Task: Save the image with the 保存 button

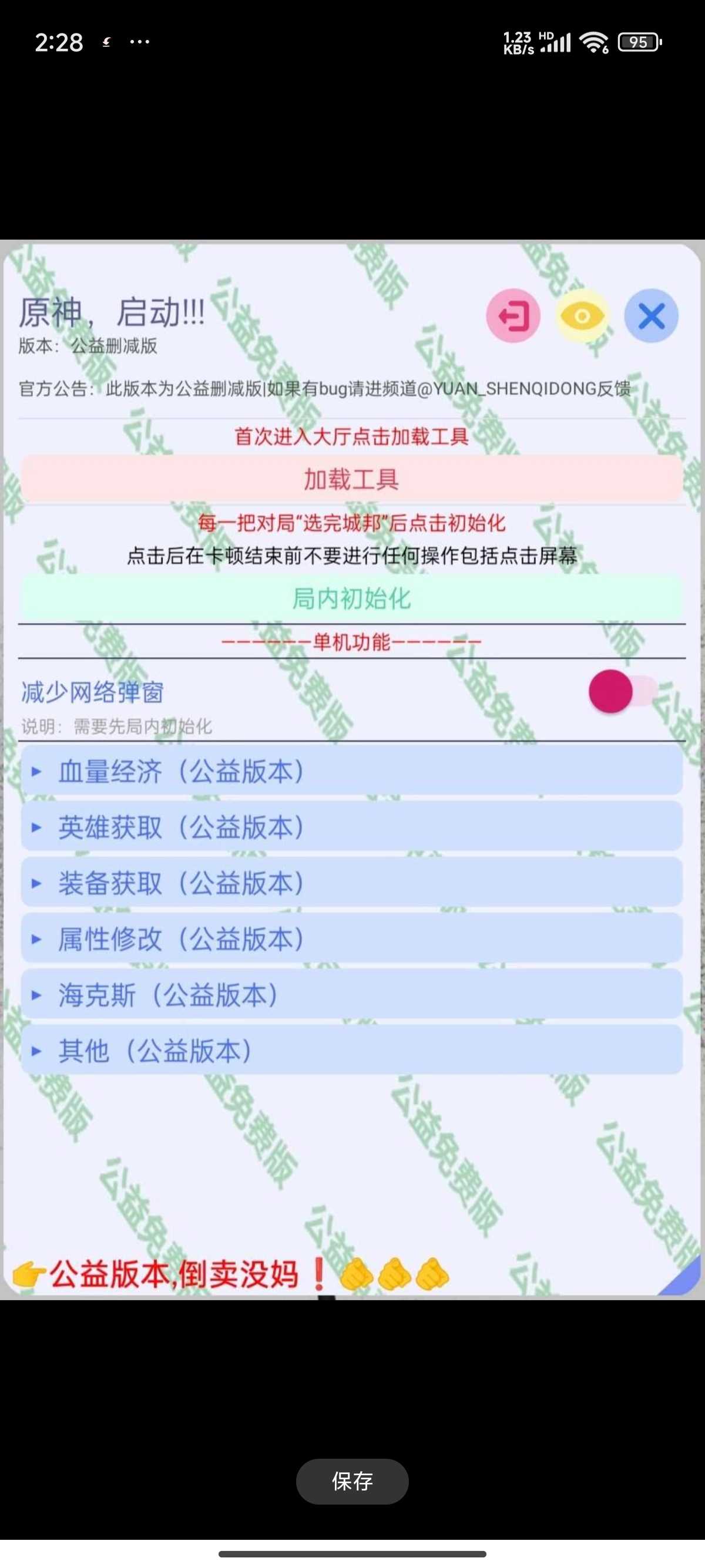Action: tap(352, 1481)
